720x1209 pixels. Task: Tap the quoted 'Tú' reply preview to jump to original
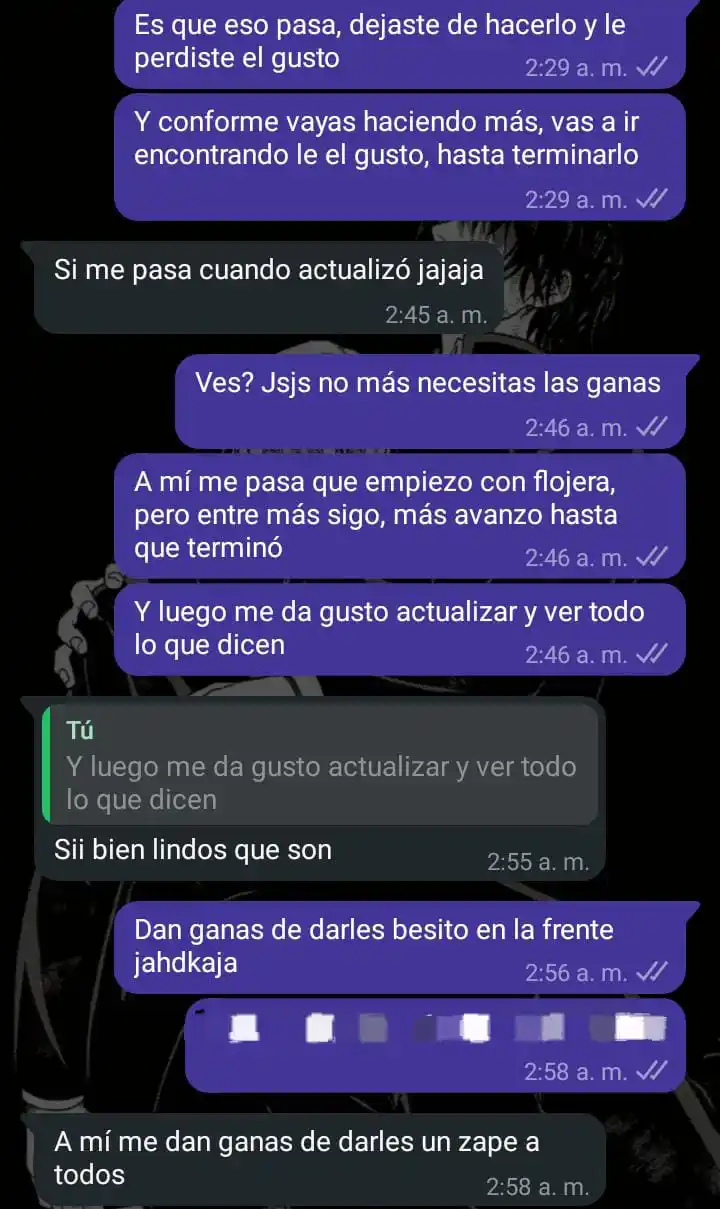pyautogui.click(x=320, y=765)
